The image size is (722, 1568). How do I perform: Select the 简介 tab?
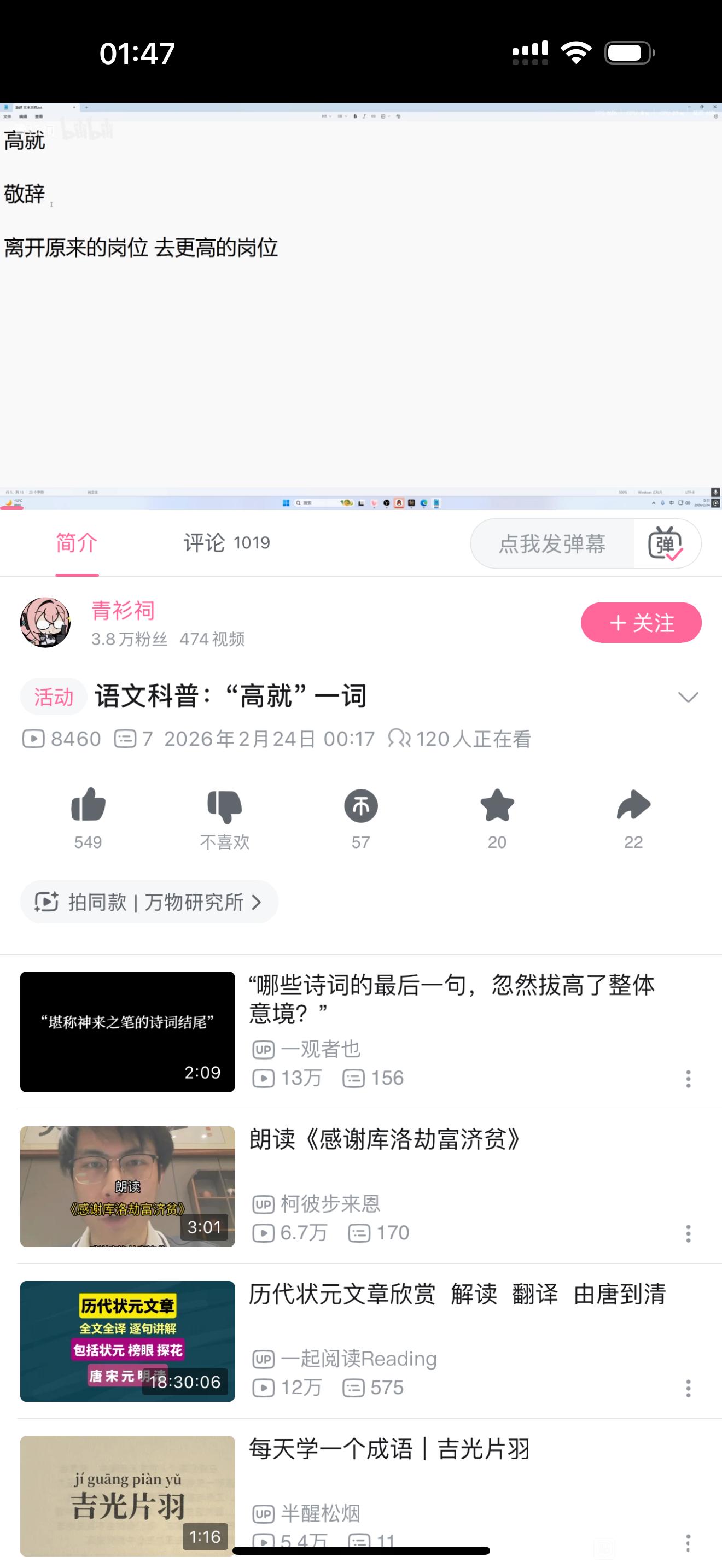77,542
